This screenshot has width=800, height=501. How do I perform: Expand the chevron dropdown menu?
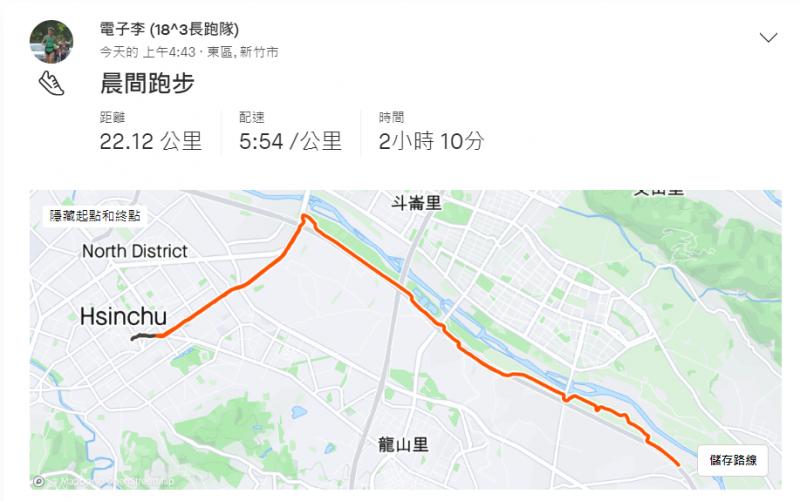point(768,38)
